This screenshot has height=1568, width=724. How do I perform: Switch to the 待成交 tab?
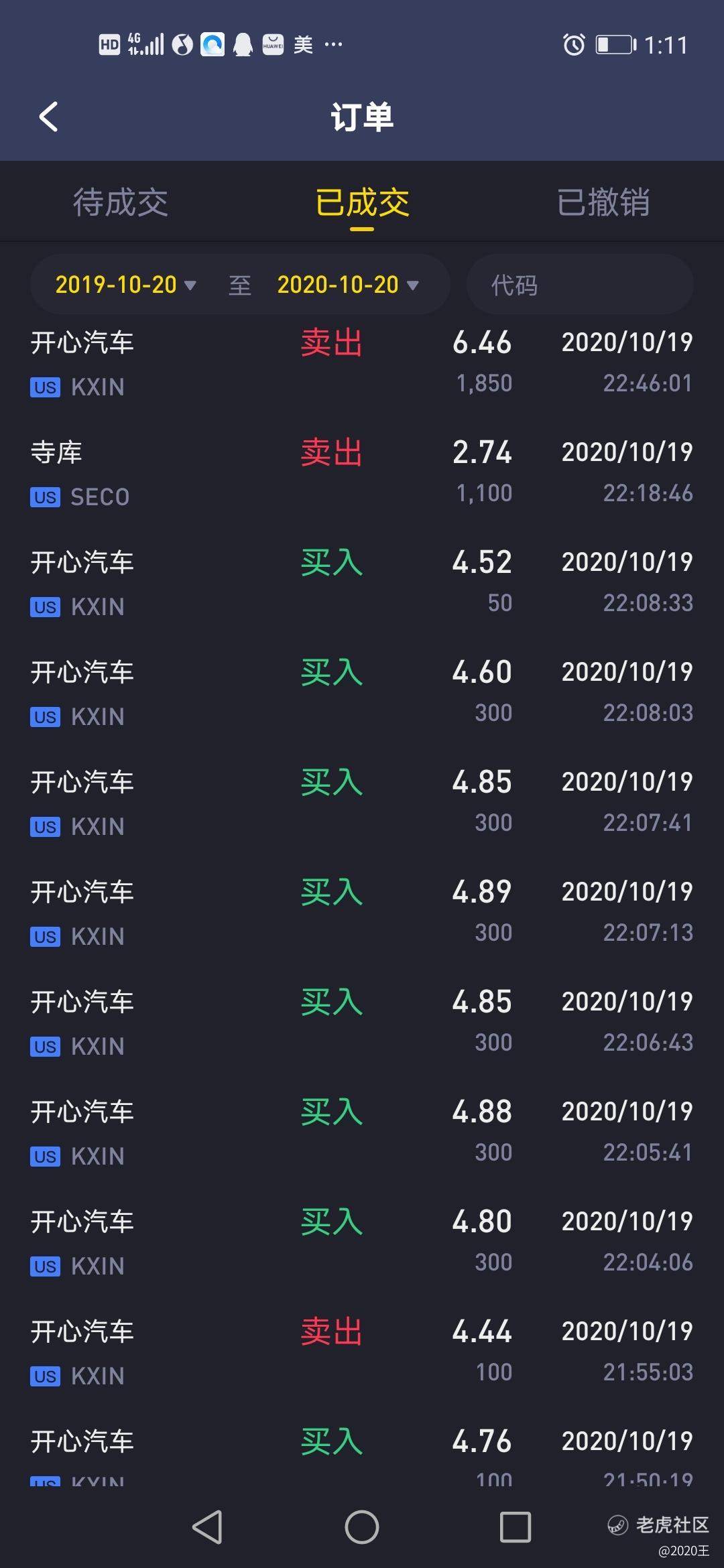point(121,202)
